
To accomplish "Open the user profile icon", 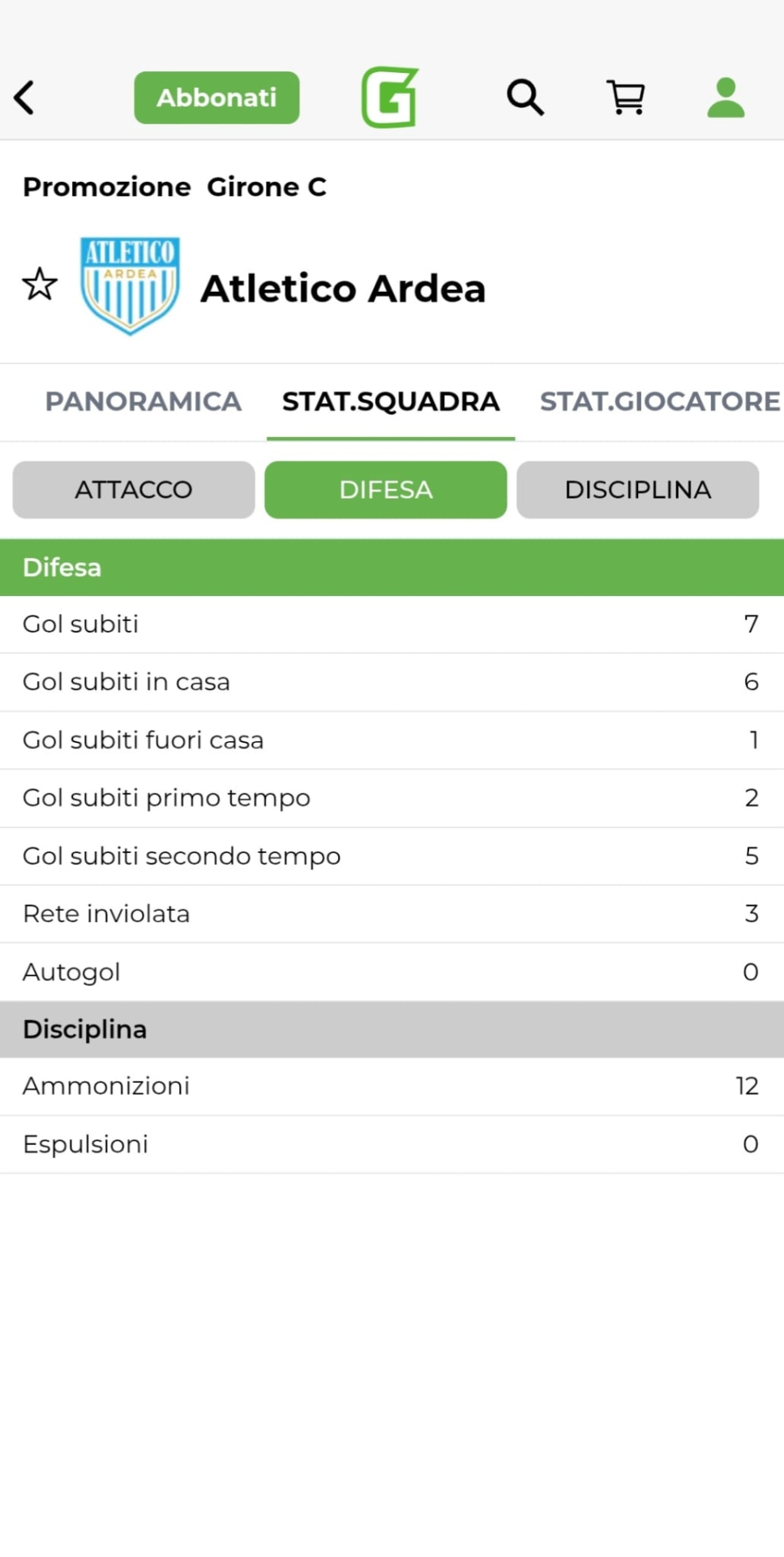I will pyautogui.click(x=726, y=98).
